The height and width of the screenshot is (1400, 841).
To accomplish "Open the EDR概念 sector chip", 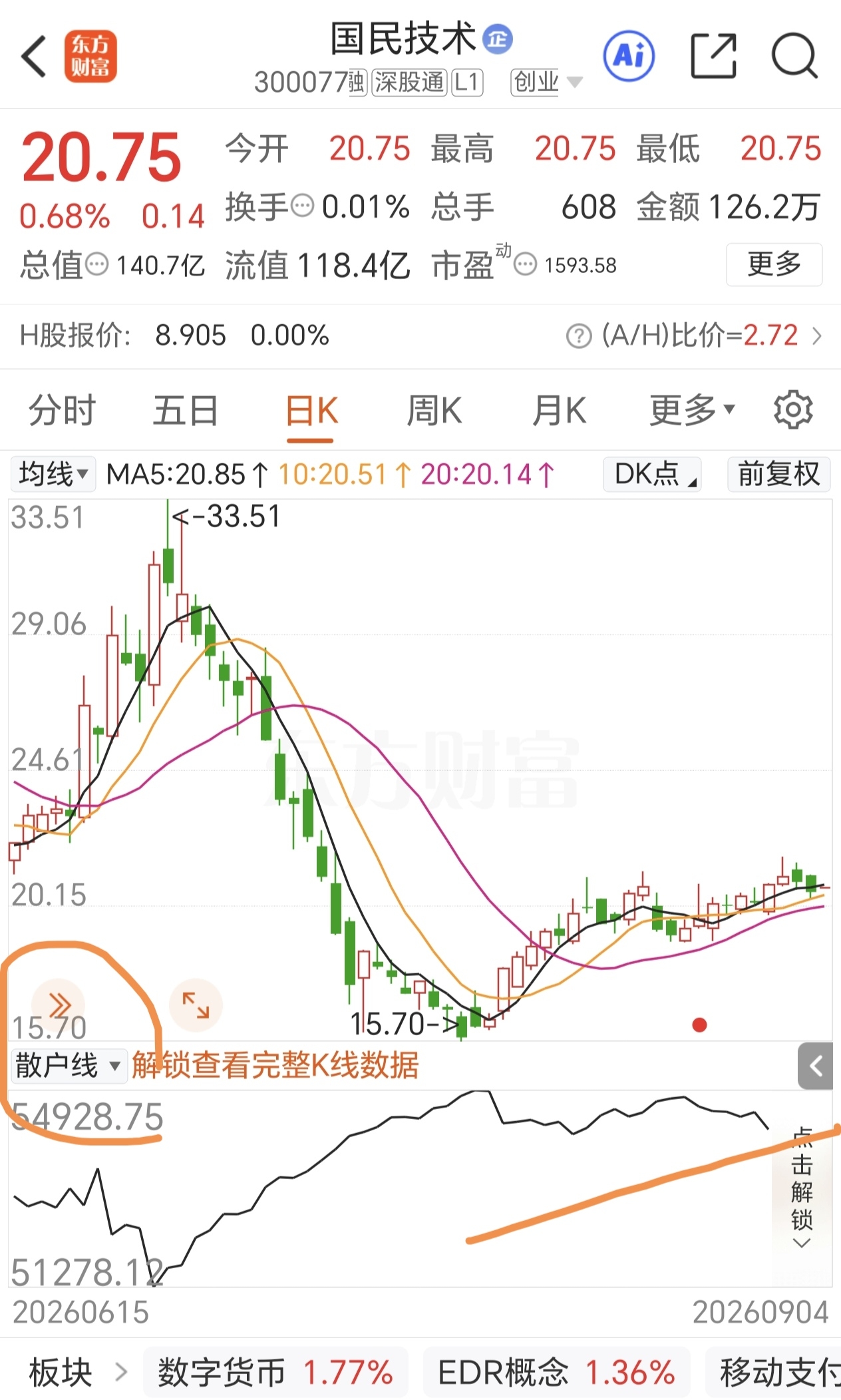I will (556, 1373).
